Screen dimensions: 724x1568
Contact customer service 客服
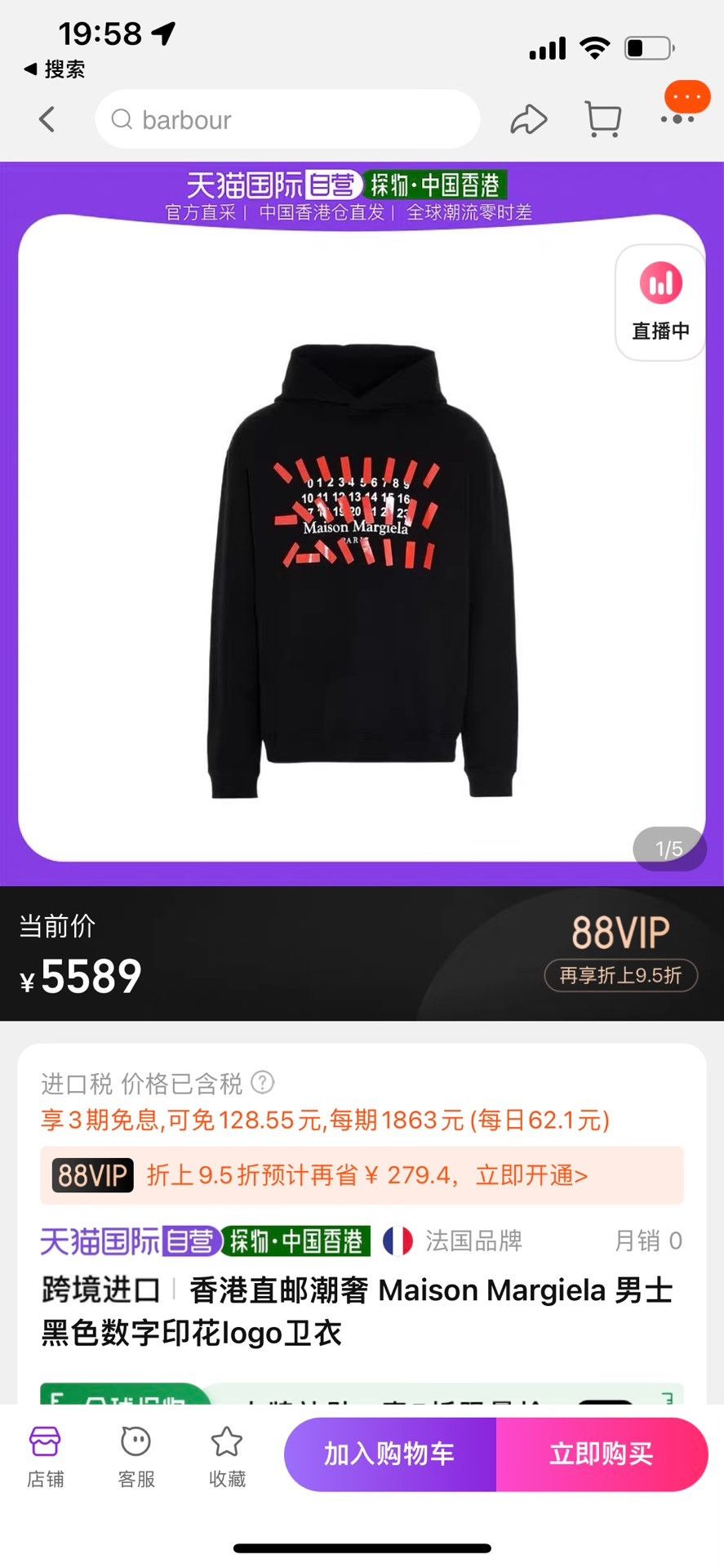(136, 1458)
